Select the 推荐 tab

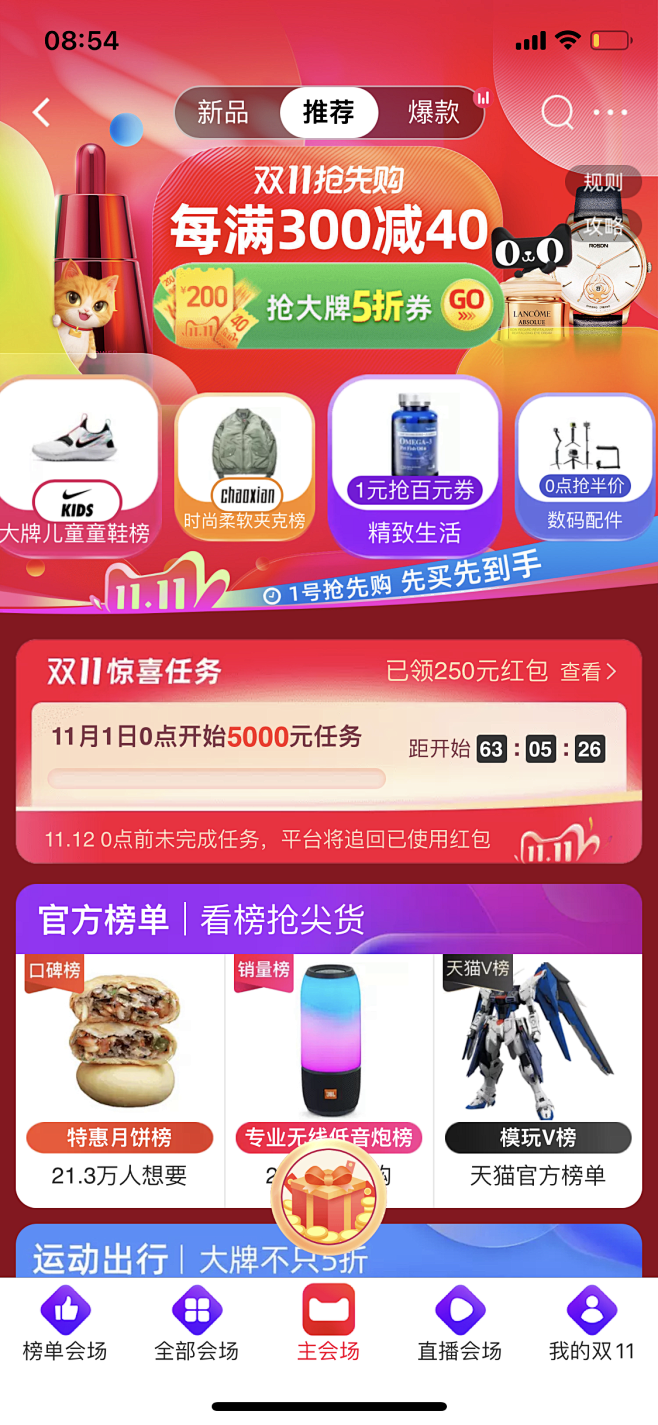coord(328,112)
